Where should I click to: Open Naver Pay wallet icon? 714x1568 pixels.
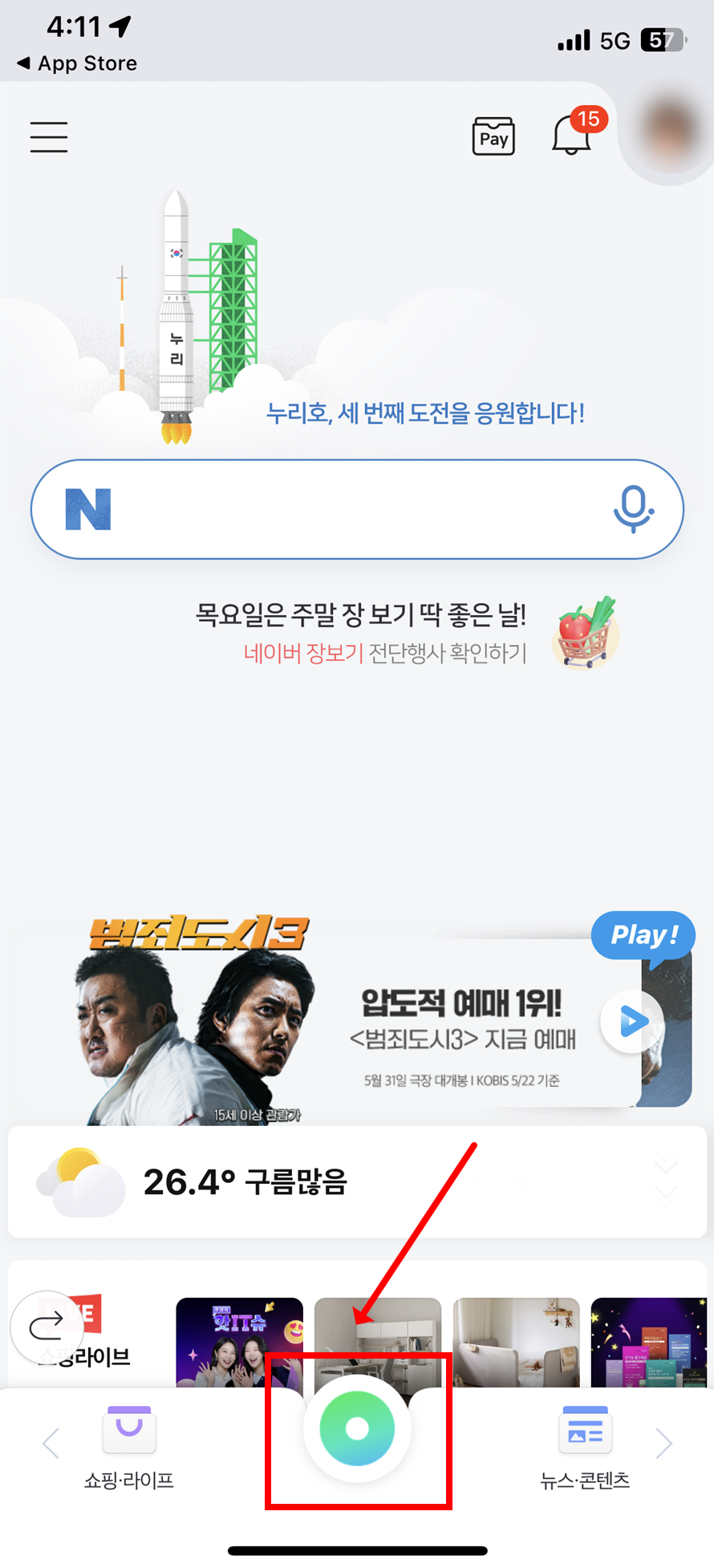pyautogui.click(x=493, y=136)
